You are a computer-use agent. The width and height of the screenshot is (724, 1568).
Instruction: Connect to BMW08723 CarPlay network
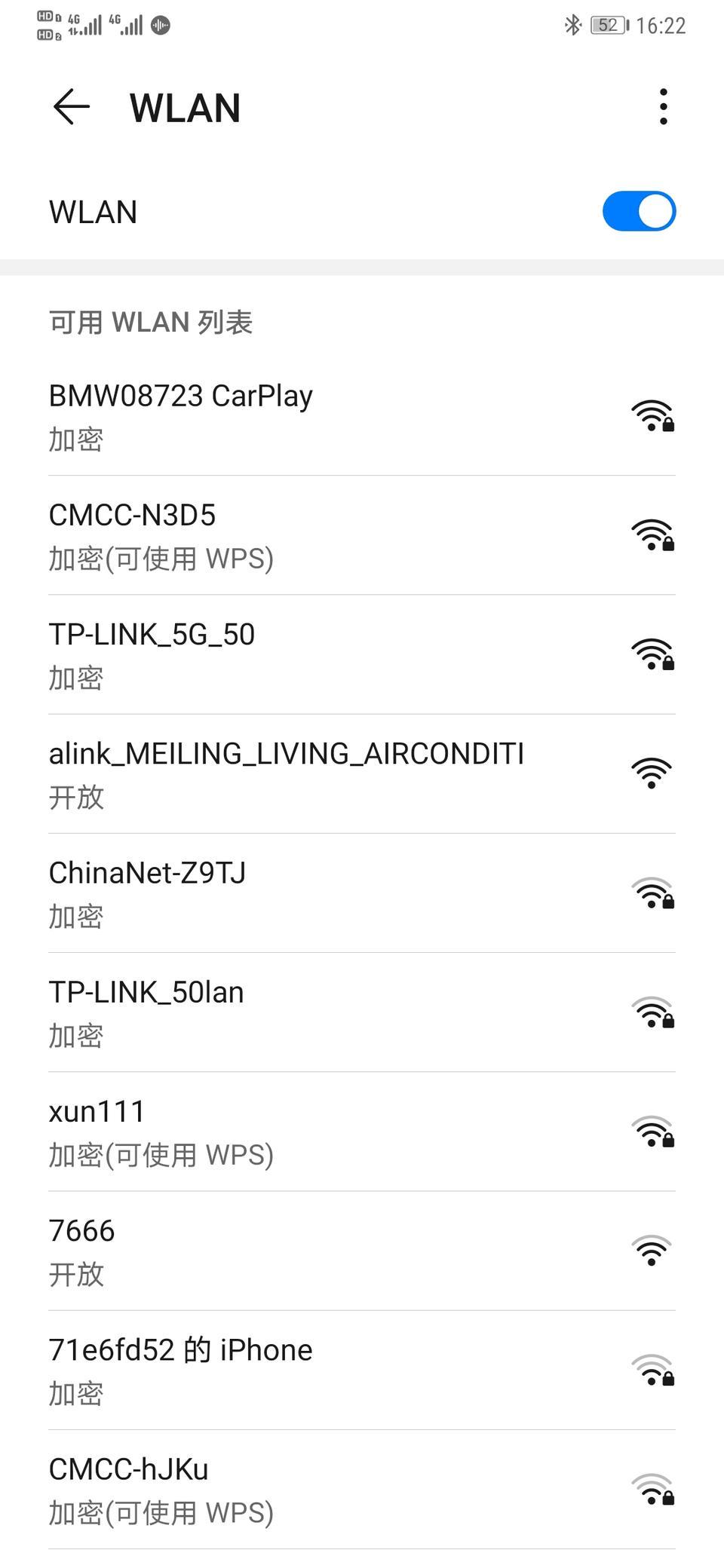tap(360, 416)
